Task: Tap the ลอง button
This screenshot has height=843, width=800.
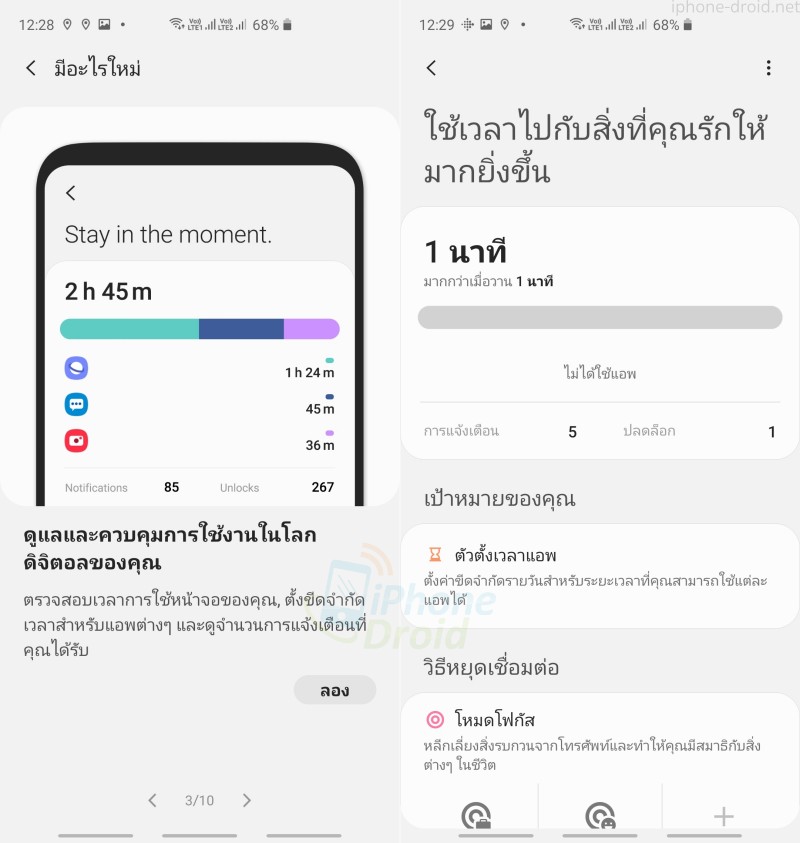Action: [334, 690]
